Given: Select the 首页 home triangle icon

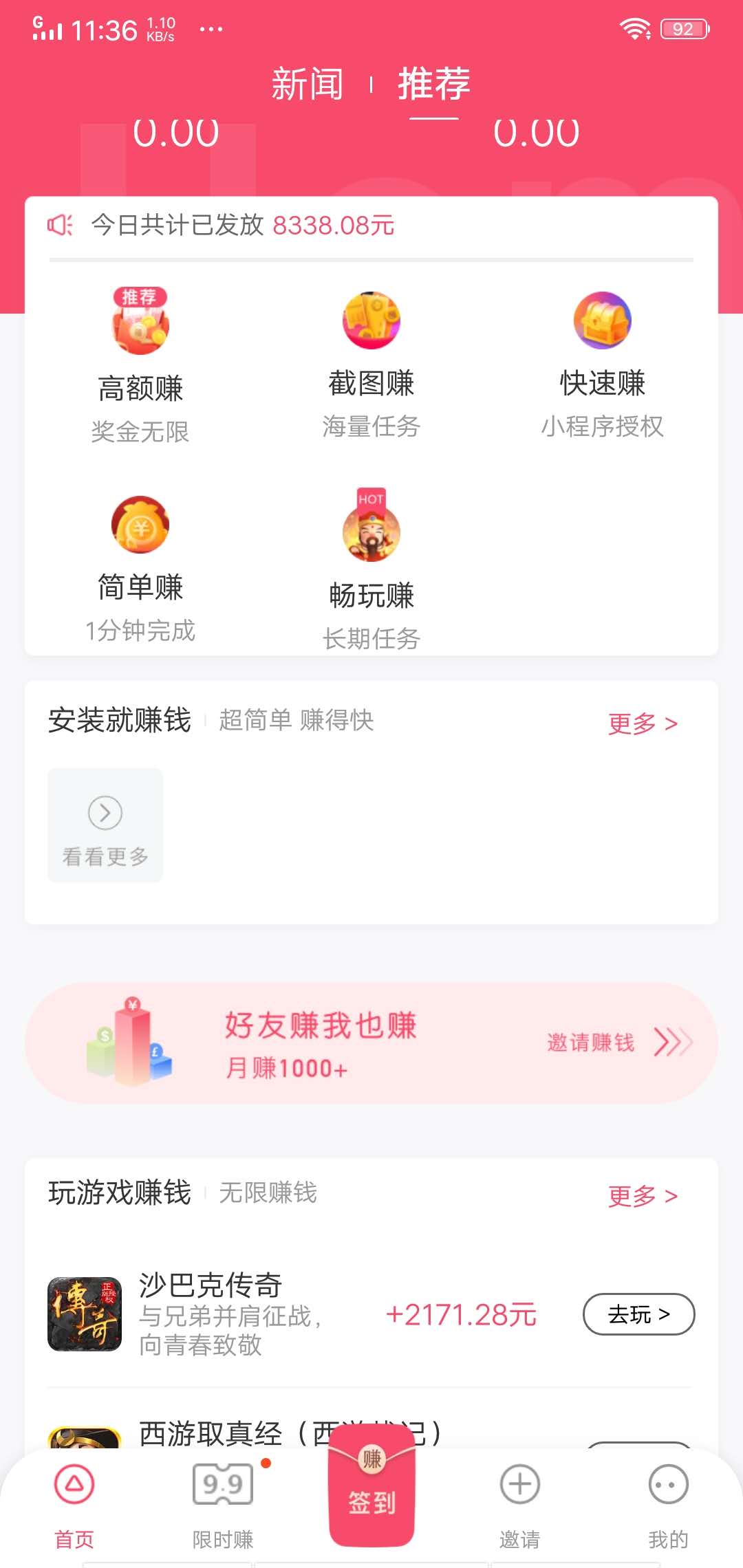Looking at the screenshot, I should (x=74, y=1483).
